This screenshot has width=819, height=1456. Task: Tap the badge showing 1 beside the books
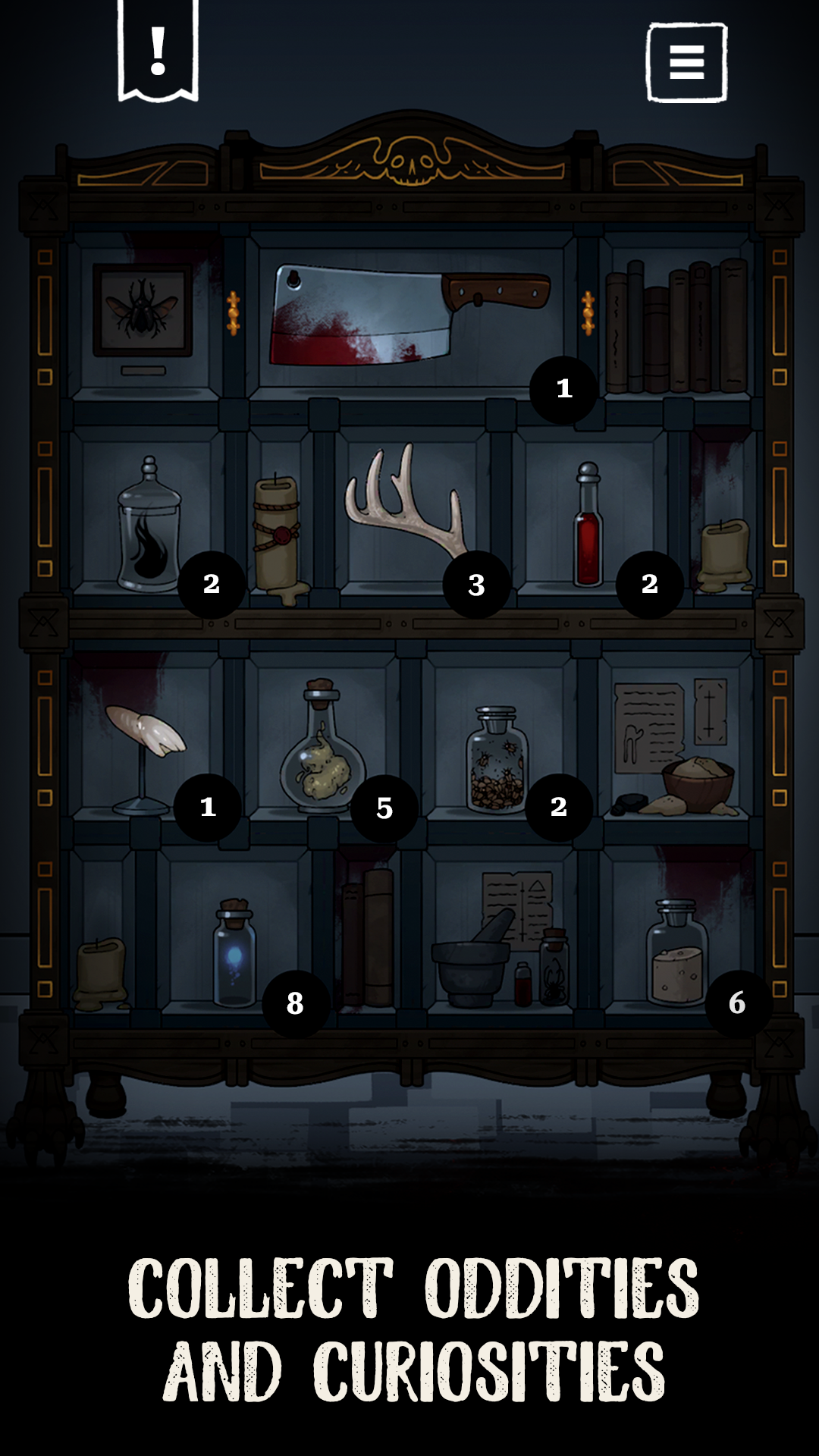pos(563,388)
